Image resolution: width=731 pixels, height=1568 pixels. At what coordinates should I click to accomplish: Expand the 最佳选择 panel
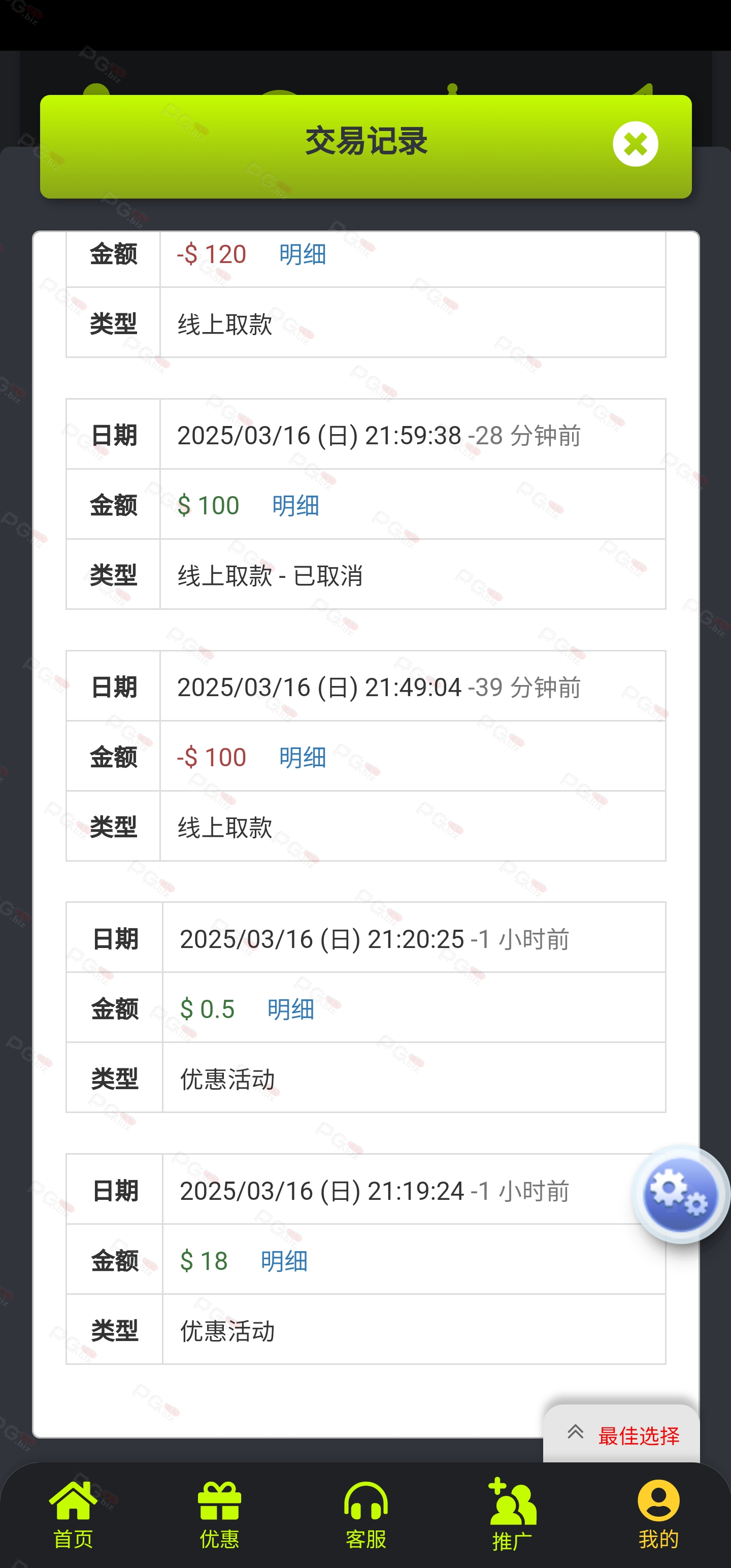point(621,1434)
